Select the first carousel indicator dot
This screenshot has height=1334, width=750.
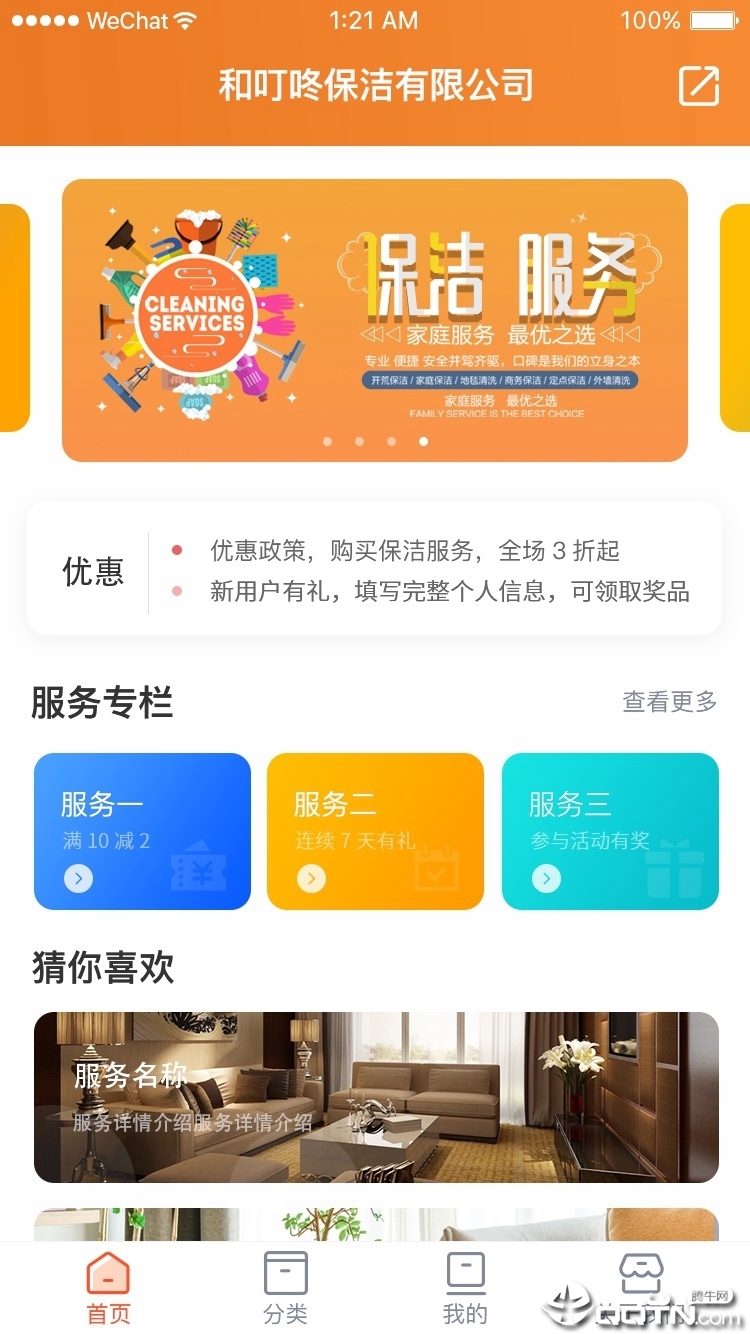coord(327,441)
